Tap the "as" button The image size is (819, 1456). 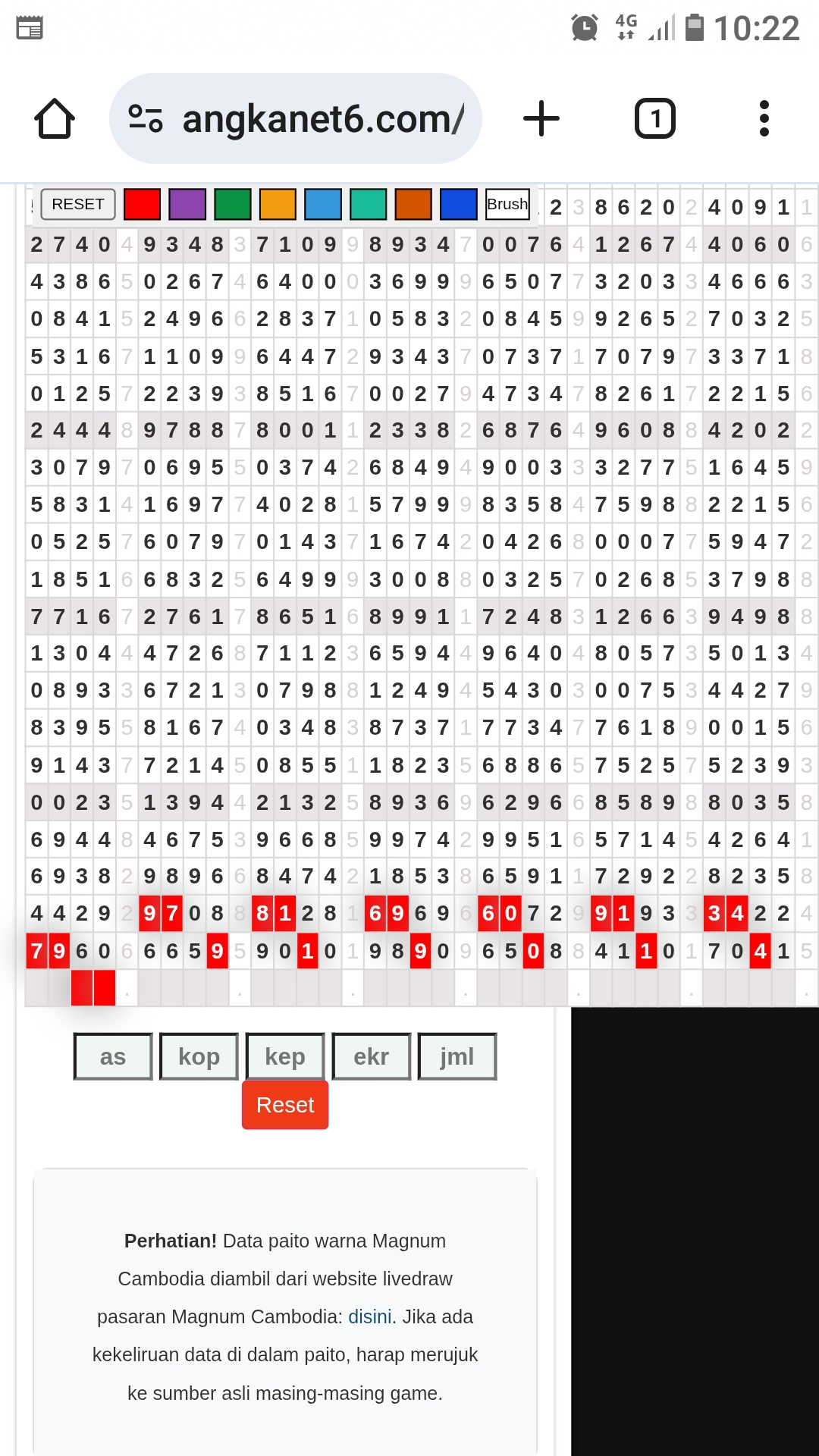pyautogui.click(x=113, y=1056)
